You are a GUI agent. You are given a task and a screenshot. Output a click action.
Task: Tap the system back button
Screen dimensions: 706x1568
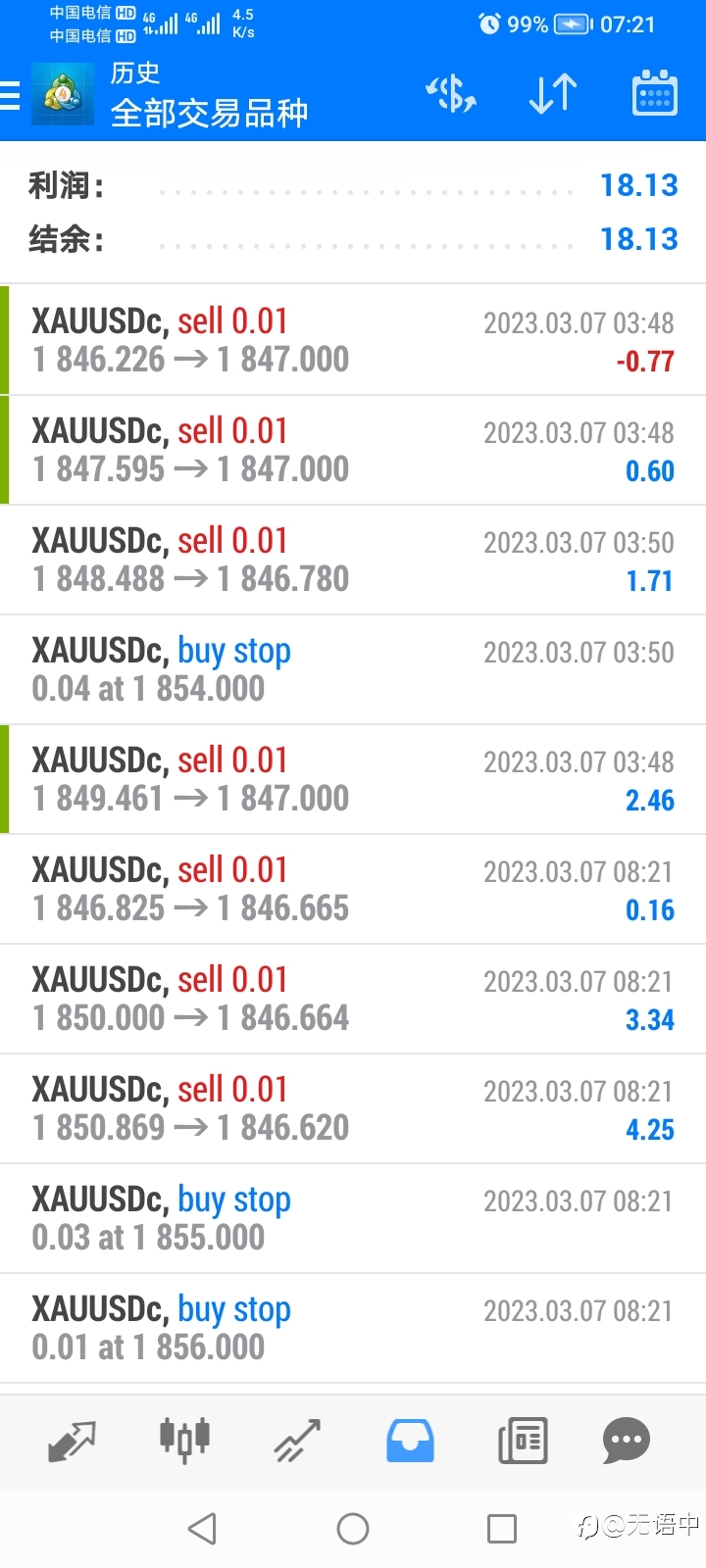point(202,1528)
